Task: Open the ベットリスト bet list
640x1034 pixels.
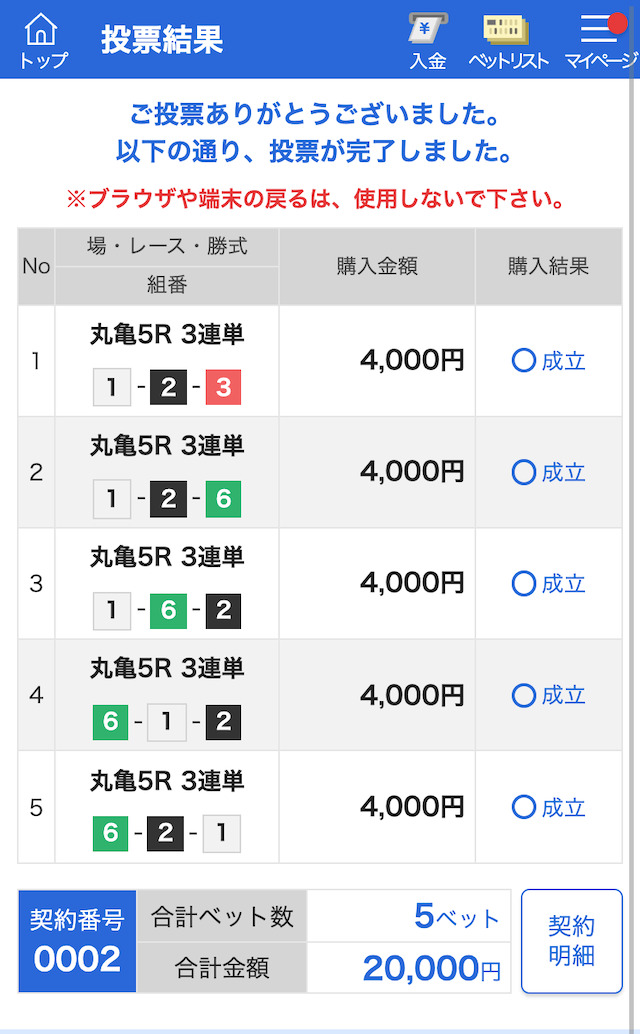Action: [x=508, y=40]
